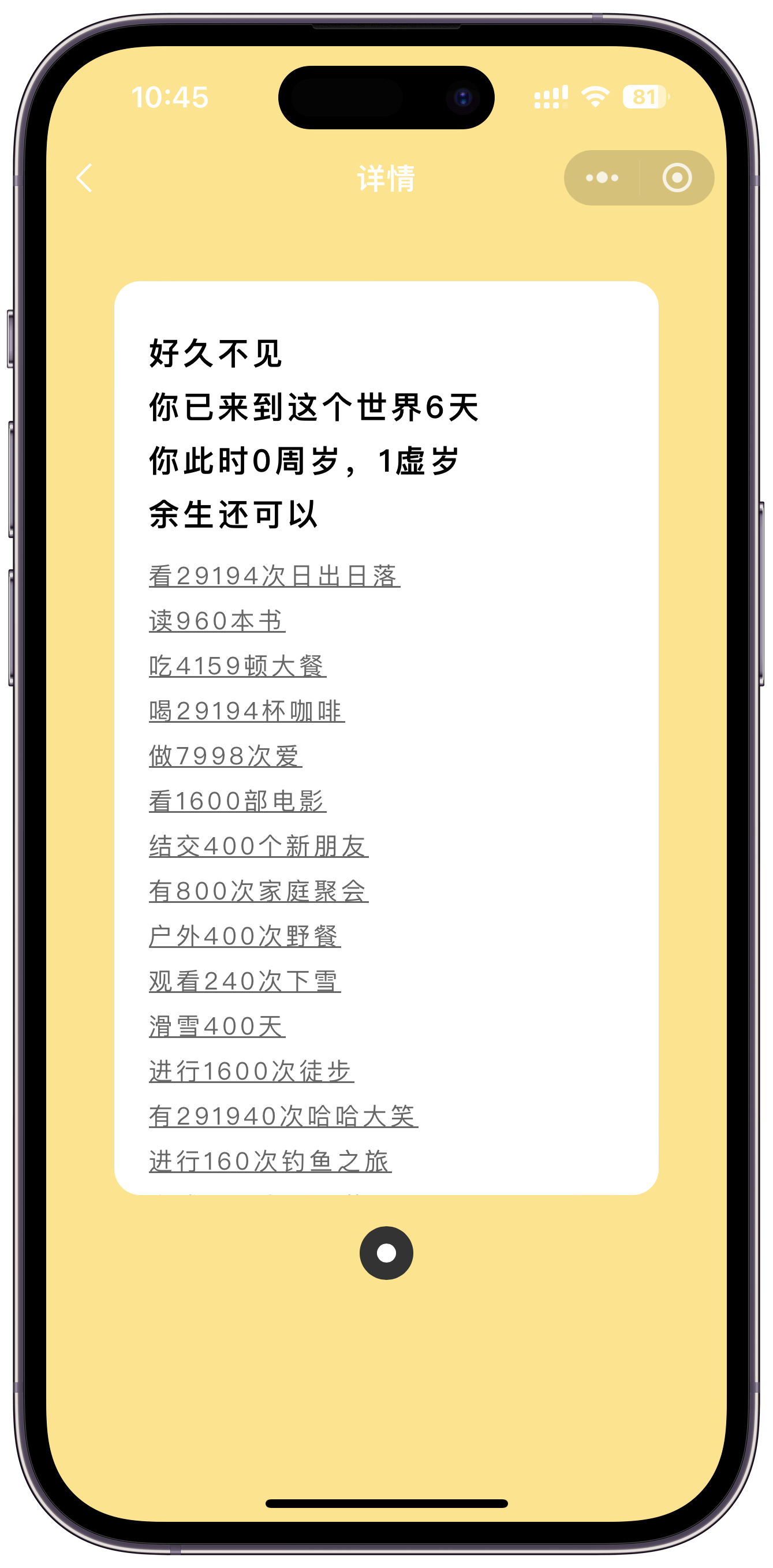Open the 看1600部电影 link
Image resolution: width=773 pixels, height=1568 pixels.
[237, 801]
